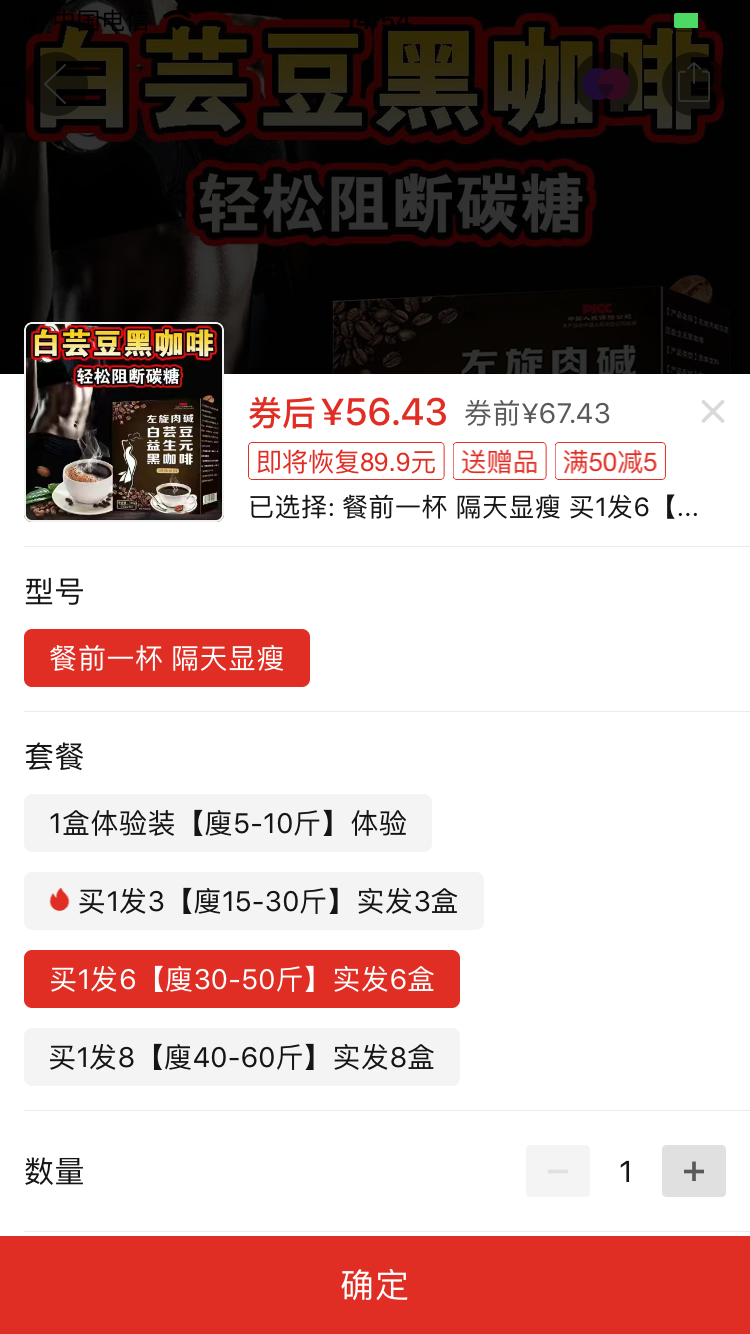Increase quantity with the plus button

(693, 1171)
